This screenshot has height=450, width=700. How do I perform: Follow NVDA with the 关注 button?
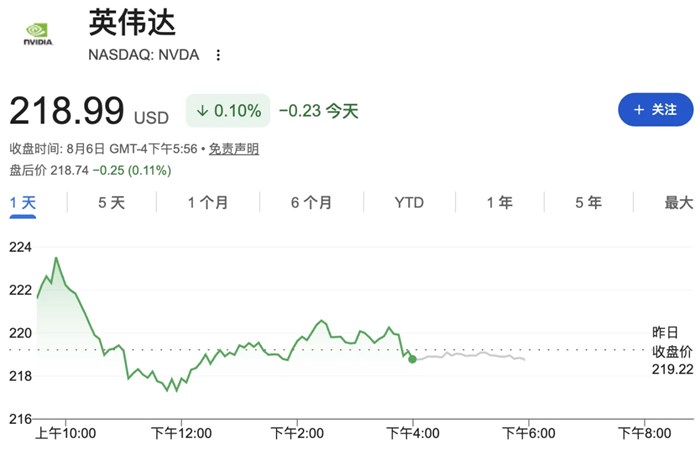click(x=655, y=109)
